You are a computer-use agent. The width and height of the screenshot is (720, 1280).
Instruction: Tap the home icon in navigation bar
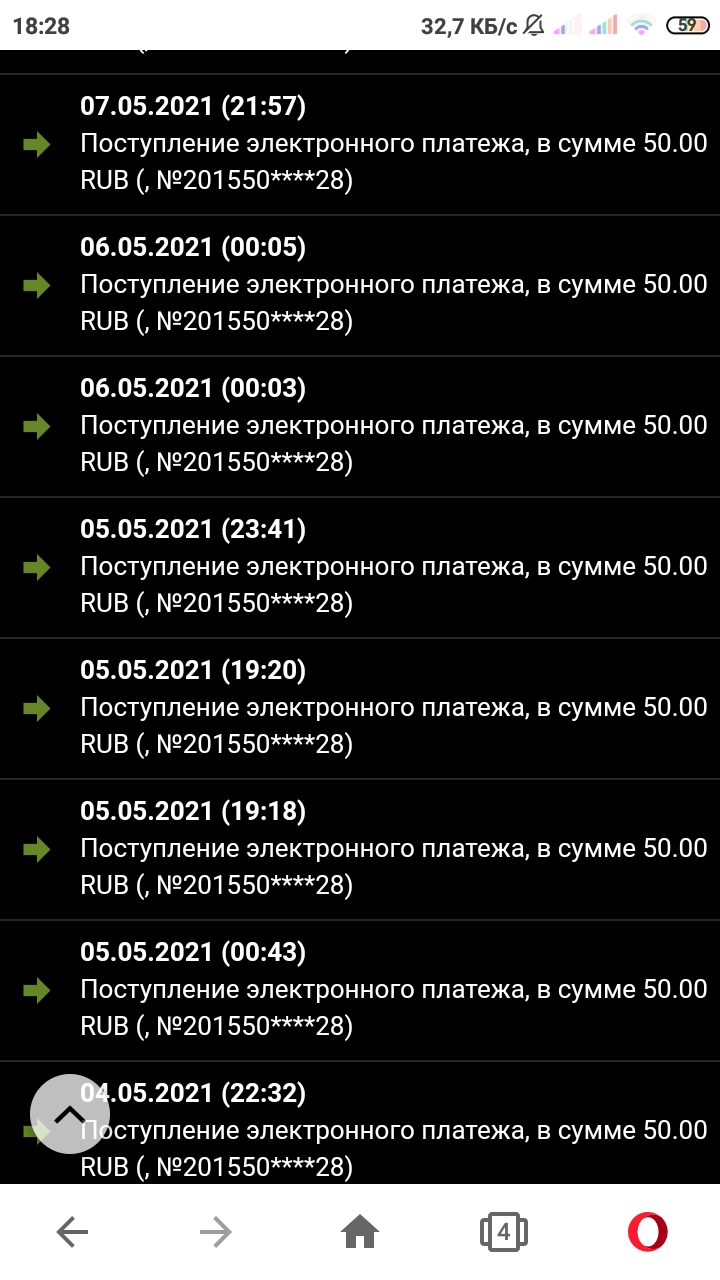360,1232
